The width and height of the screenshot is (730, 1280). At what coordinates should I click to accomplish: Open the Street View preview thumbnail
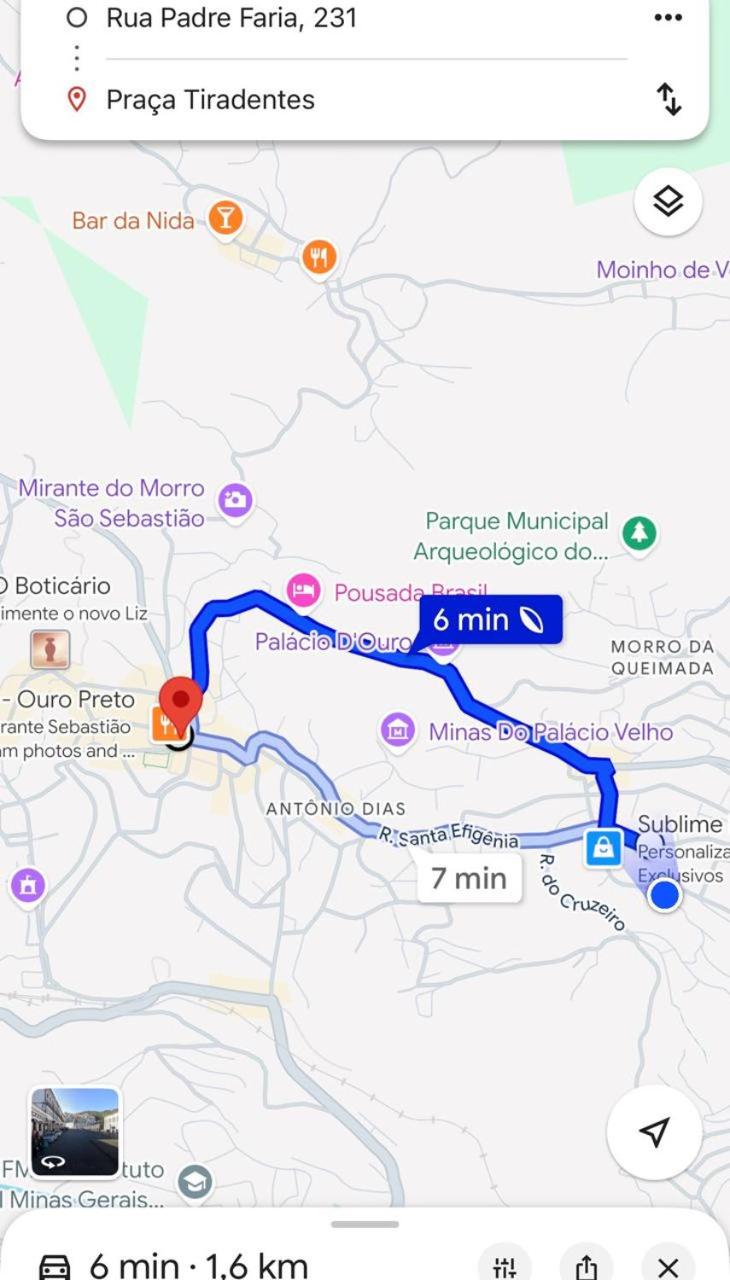tap(75, 1132)
